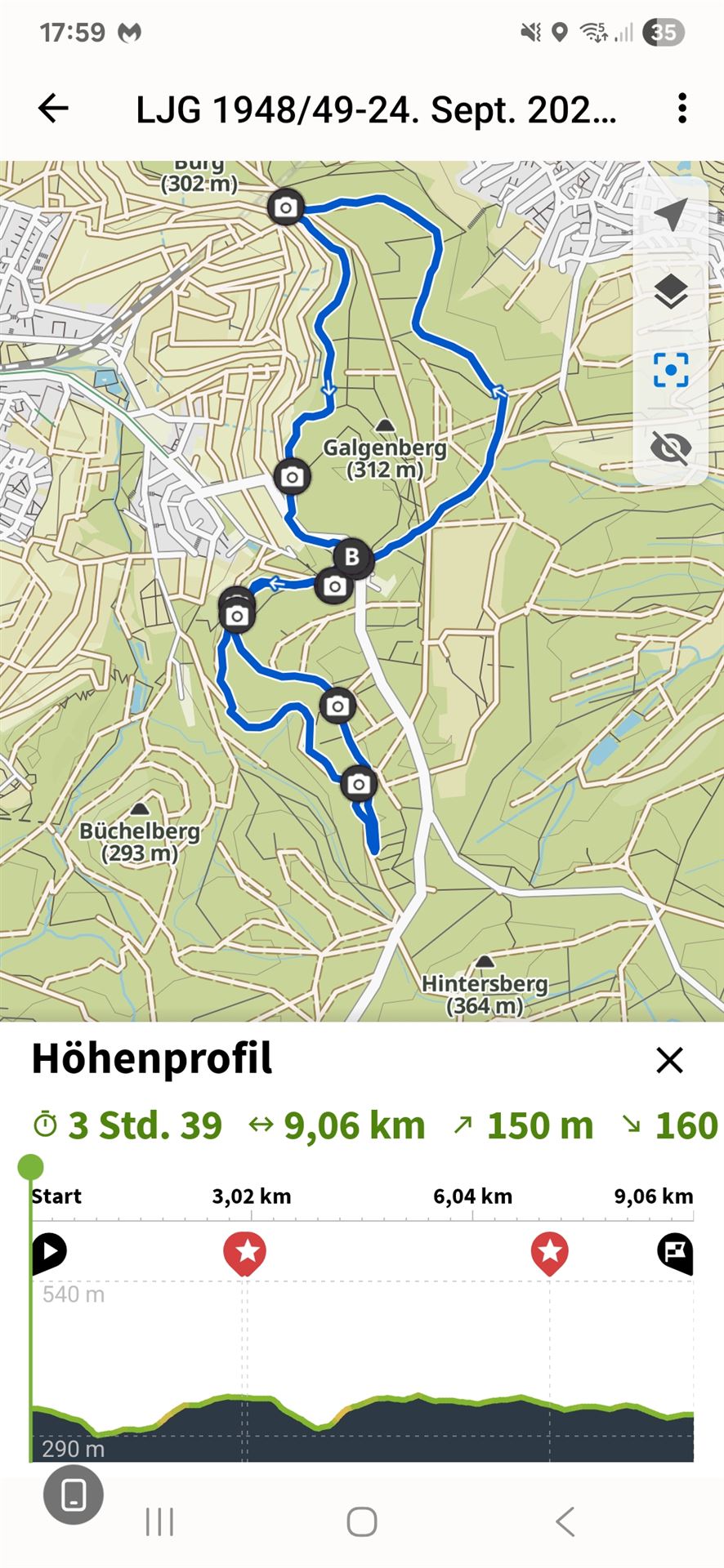Select the first red star highlight marker
Image resolution: width=724 pixels, height=1568 pixels.
(x=245, y=1254)
